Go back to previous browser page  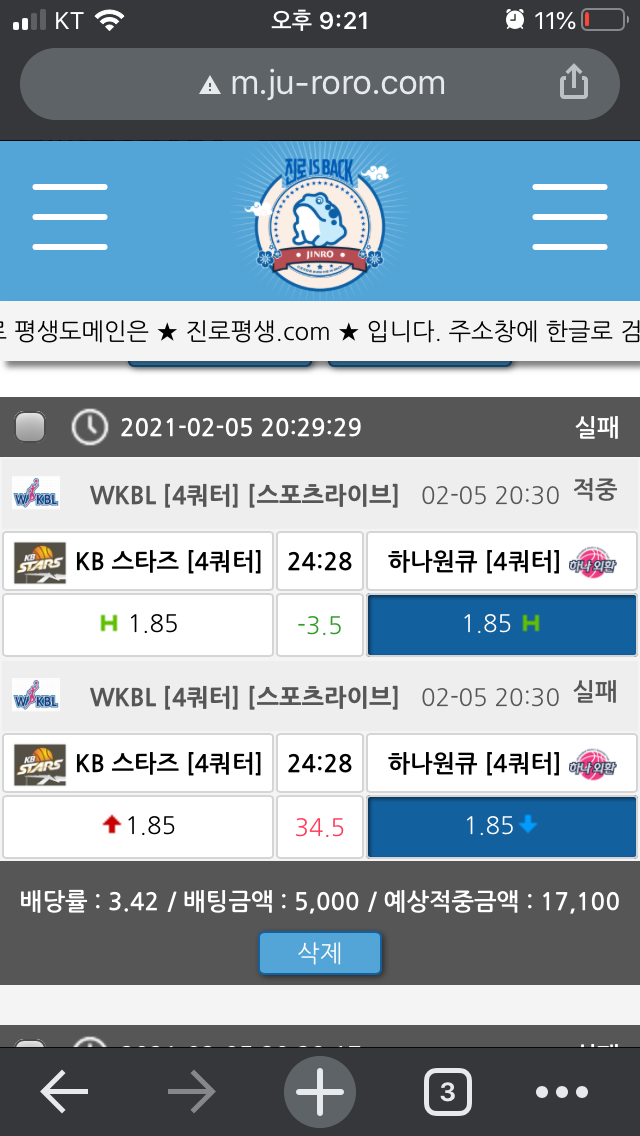click(64, 1092)
